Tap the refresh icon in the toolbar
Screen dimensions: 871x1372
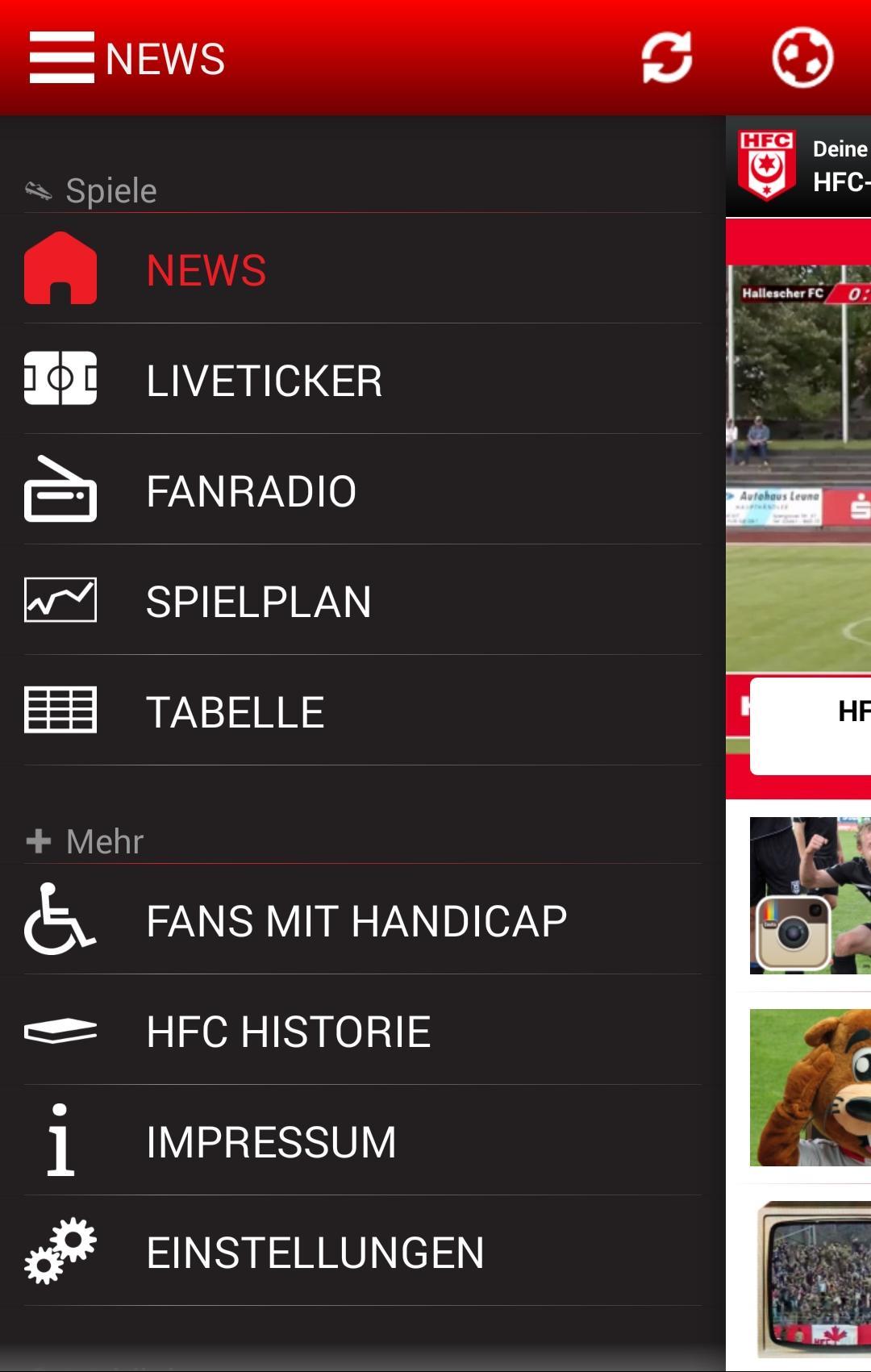[x=666, y=58]
